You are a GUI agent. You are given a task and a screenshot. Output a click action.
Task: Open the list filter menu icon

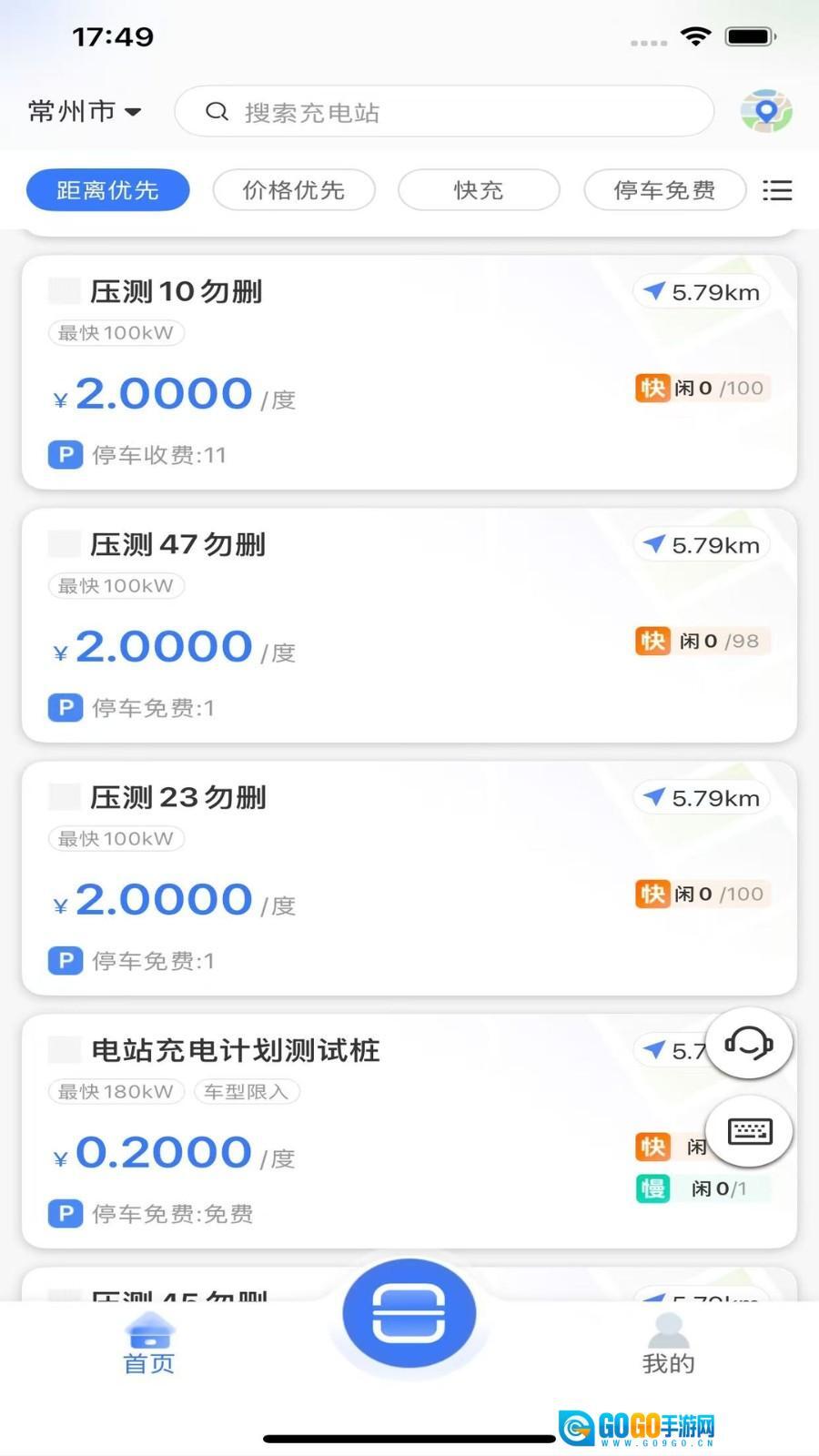pyautogui.click(x=777, y=190)
